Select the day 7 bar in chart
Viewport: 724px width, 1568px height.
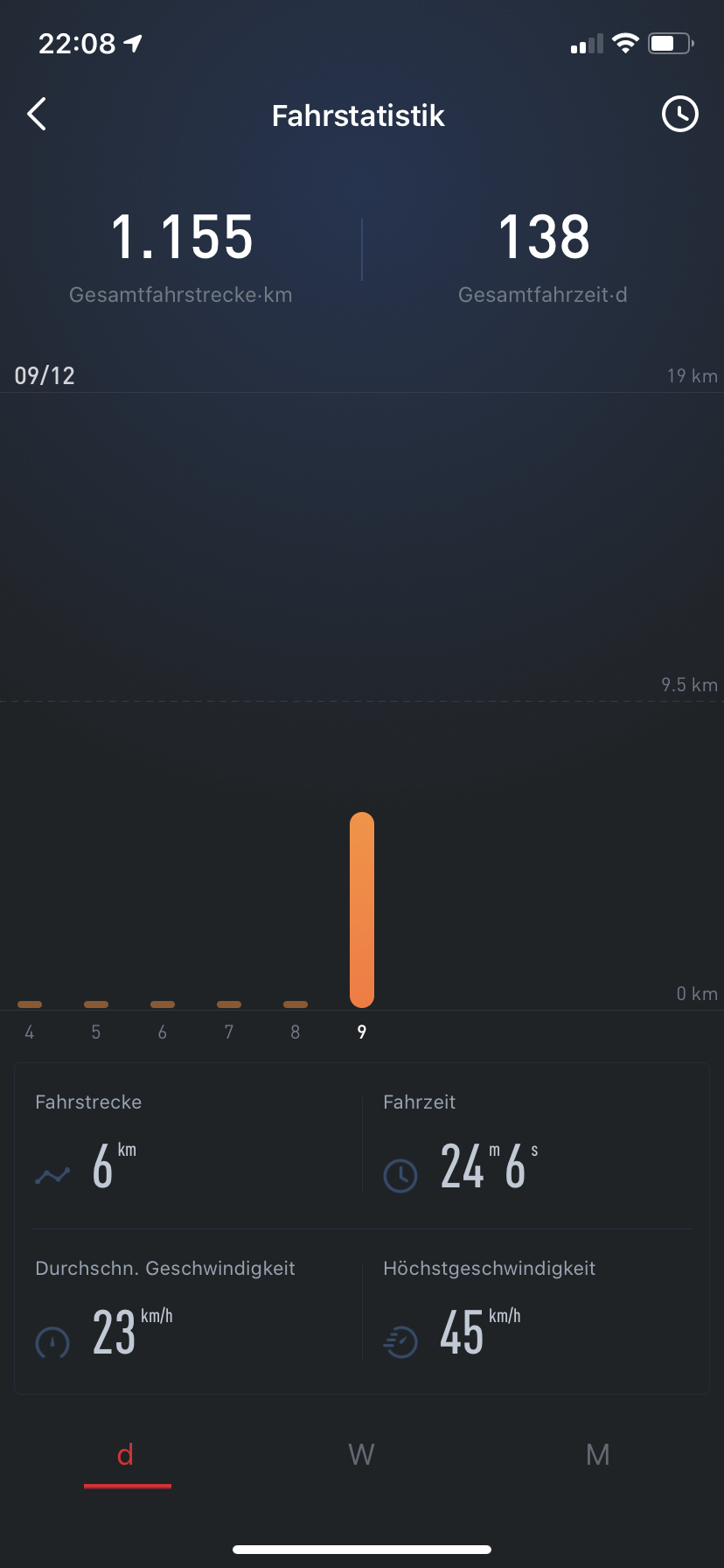pos(229,1004)
